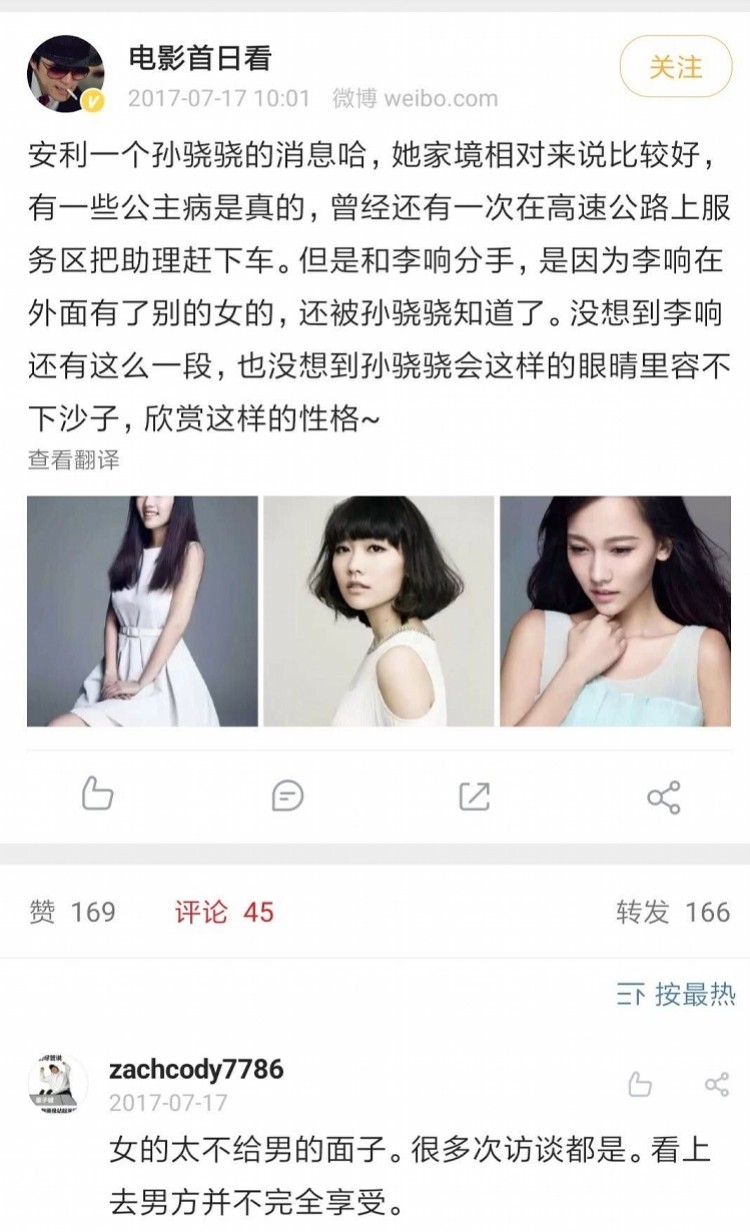The height and width of the screenshot is (1232, 750).
Task: Share the post with the share icon
Action: pyautogui.click(x=663, y=796)
